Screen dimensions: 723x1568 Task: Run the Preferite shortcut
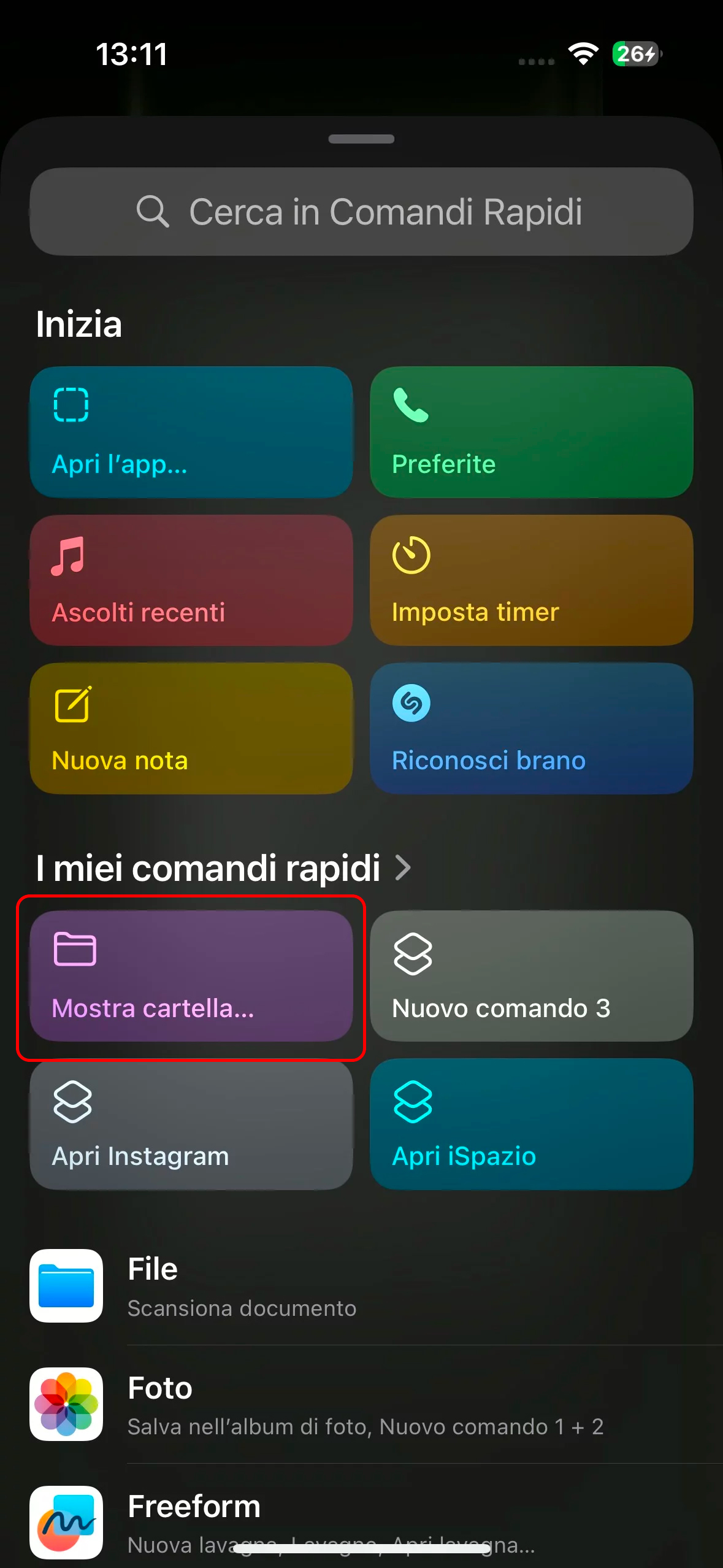tap(531, 432)
